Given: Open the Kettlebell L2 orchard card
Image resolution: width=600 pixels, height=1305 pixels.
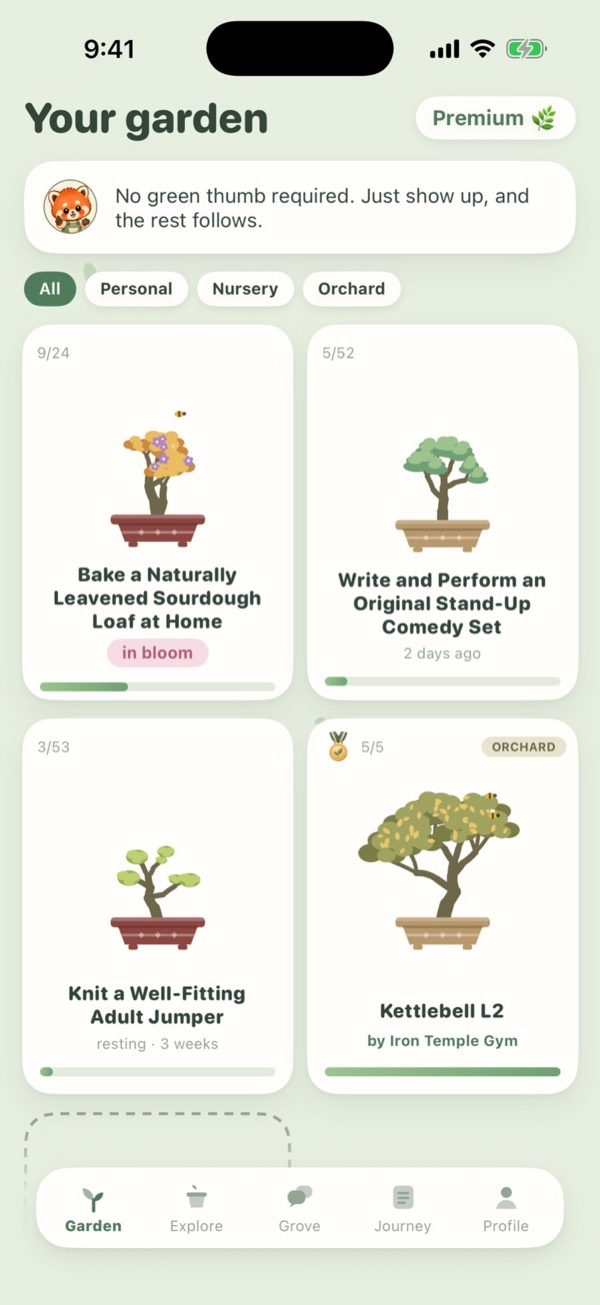Looking at the screenshot, I should pos(442,906).
